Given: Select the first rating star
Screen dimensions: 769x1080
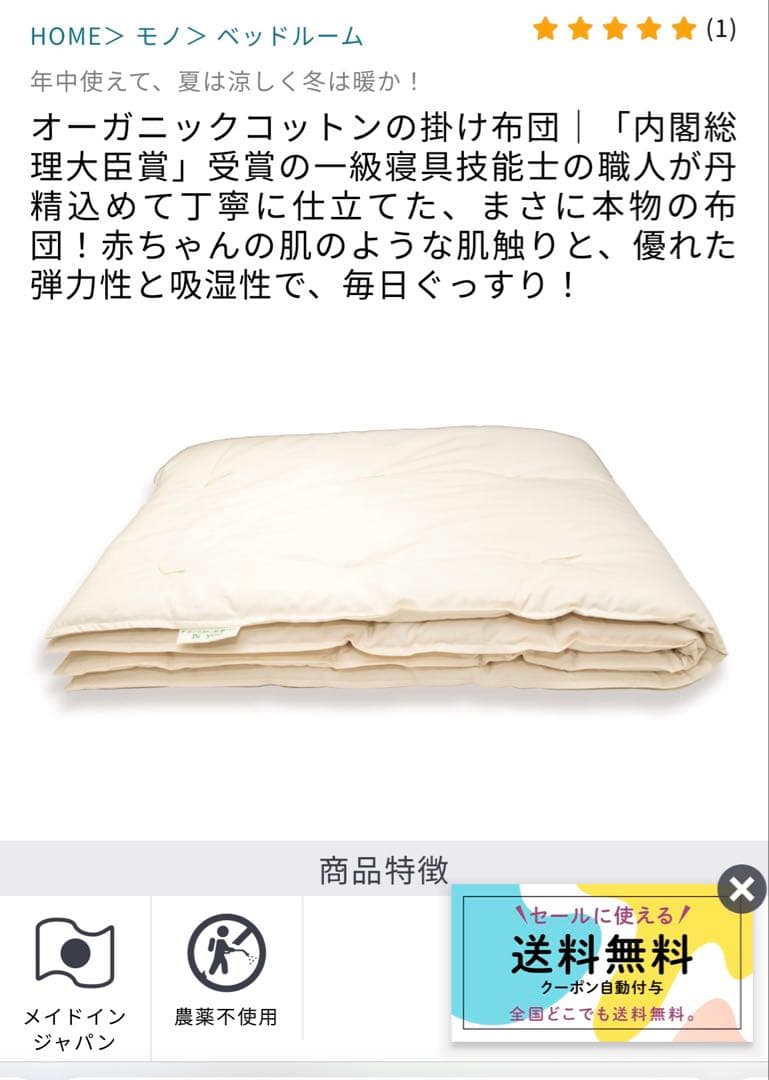Looking at the screenshot, I should tap(546, 30).
